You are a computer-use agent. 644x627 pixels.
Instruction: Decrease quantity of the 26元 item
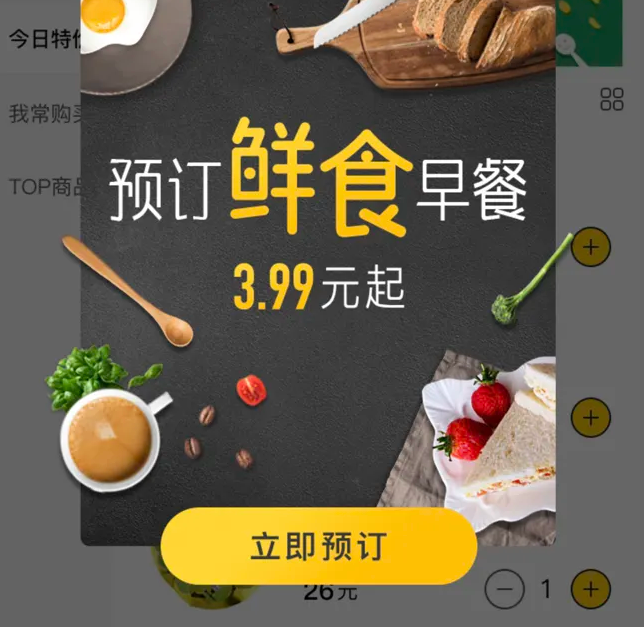[x=505, y=589]
